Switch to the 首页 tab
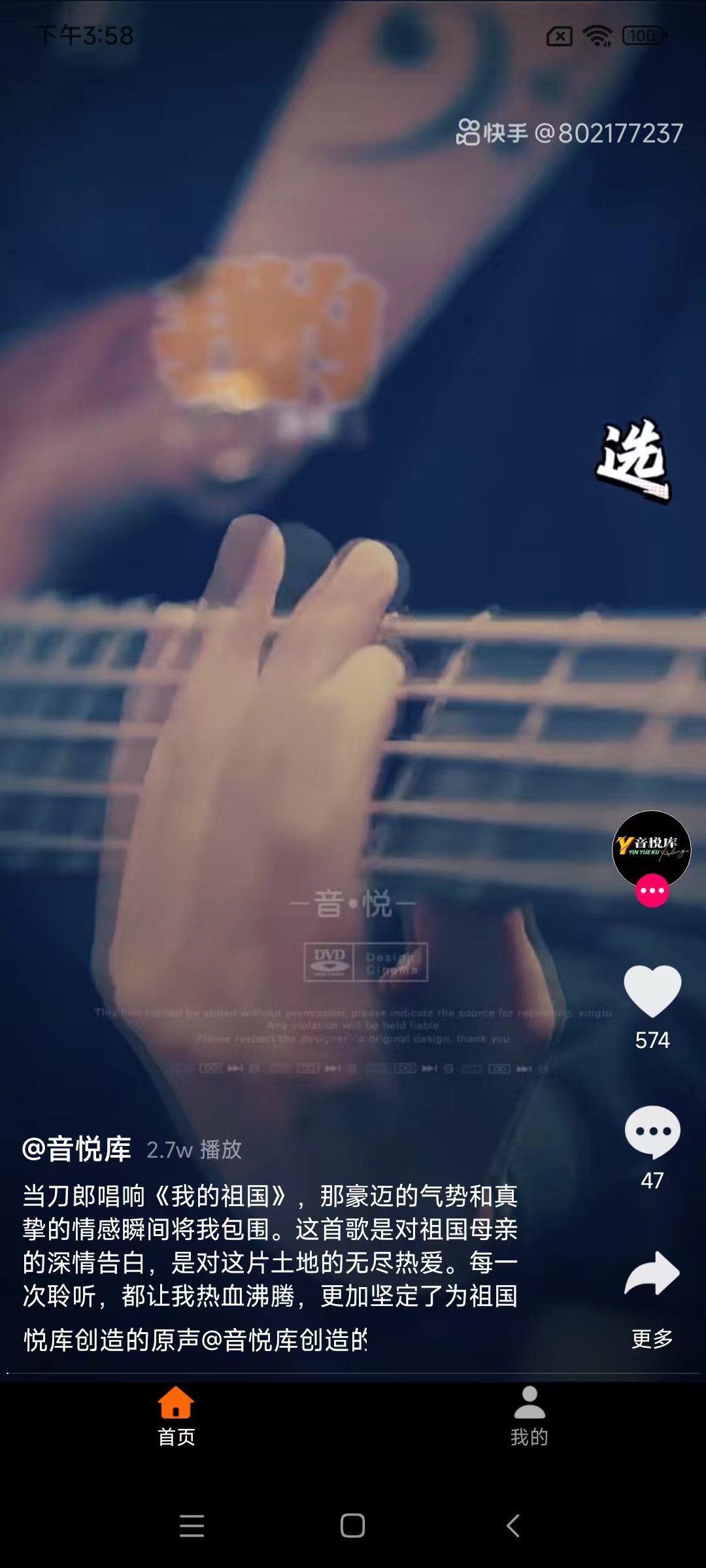 pyautogui.click(x=176, y=1416)
